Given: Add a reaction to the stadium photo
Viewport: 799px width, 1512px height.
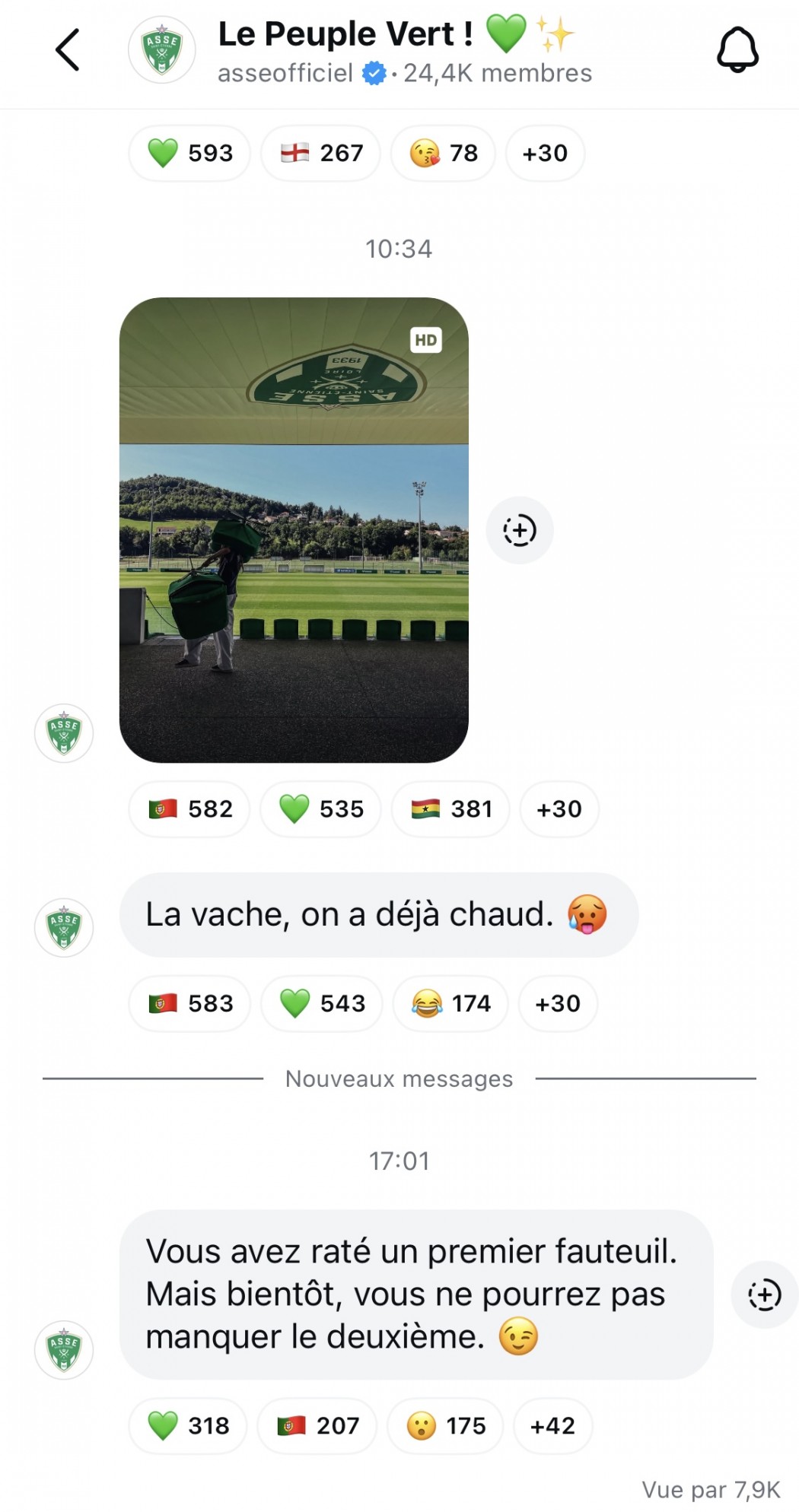Looking at the screenshot, I should click(520, 530).
